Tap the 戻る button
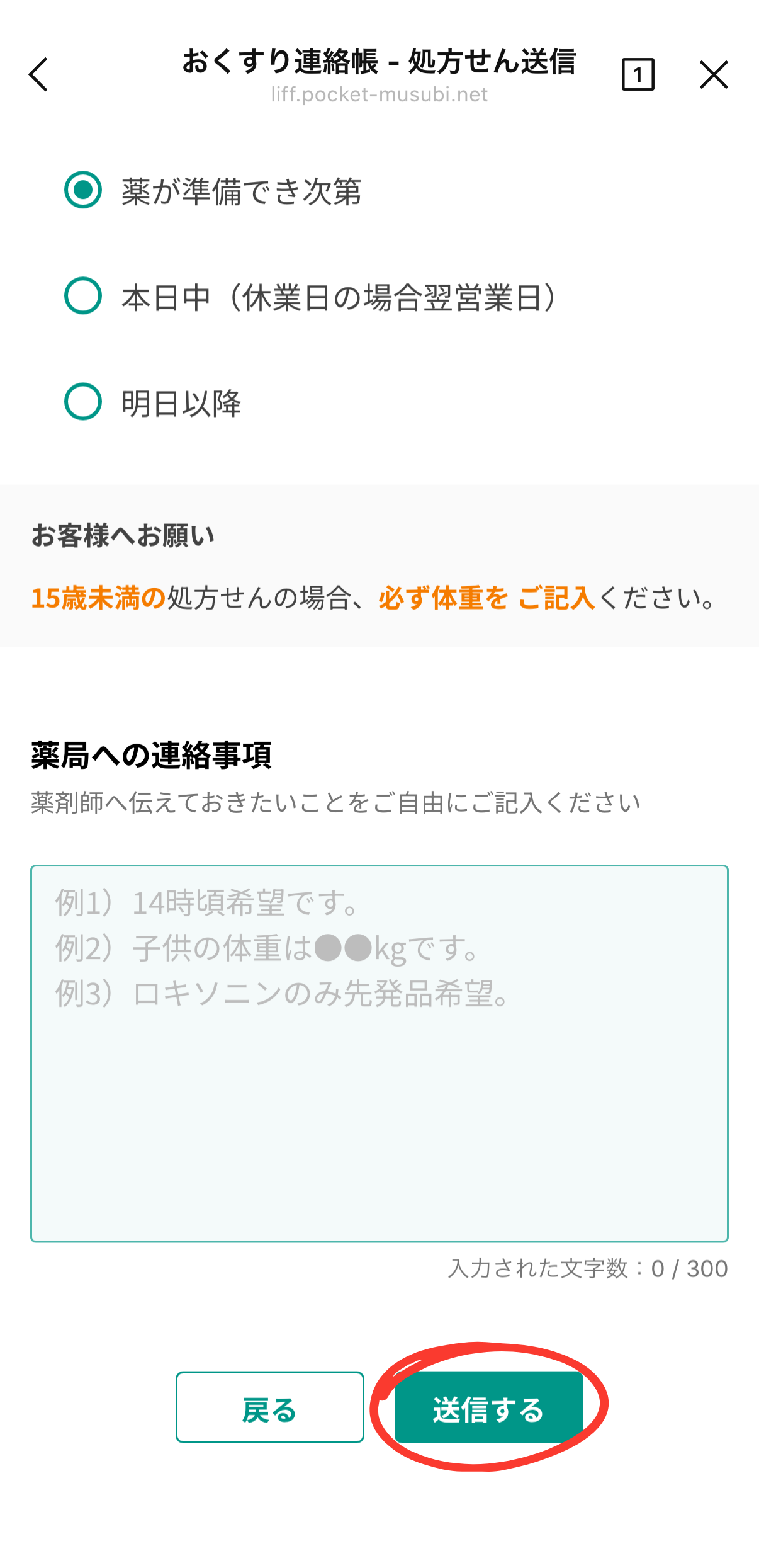The image size is (759, 1568). coord(269,1407)
